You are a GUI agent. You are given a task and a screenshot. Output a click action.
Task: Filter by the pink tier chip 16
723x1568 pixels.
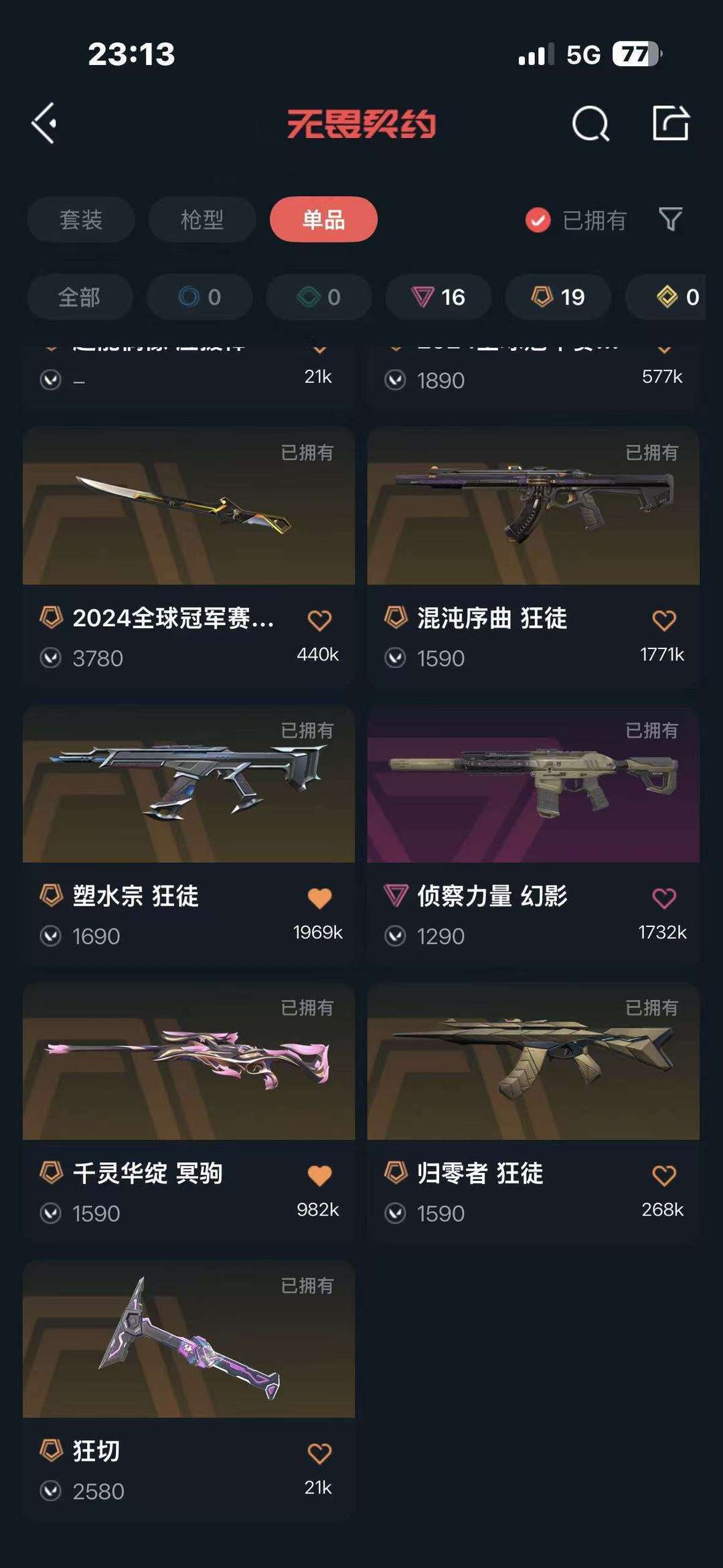(438, 297)
